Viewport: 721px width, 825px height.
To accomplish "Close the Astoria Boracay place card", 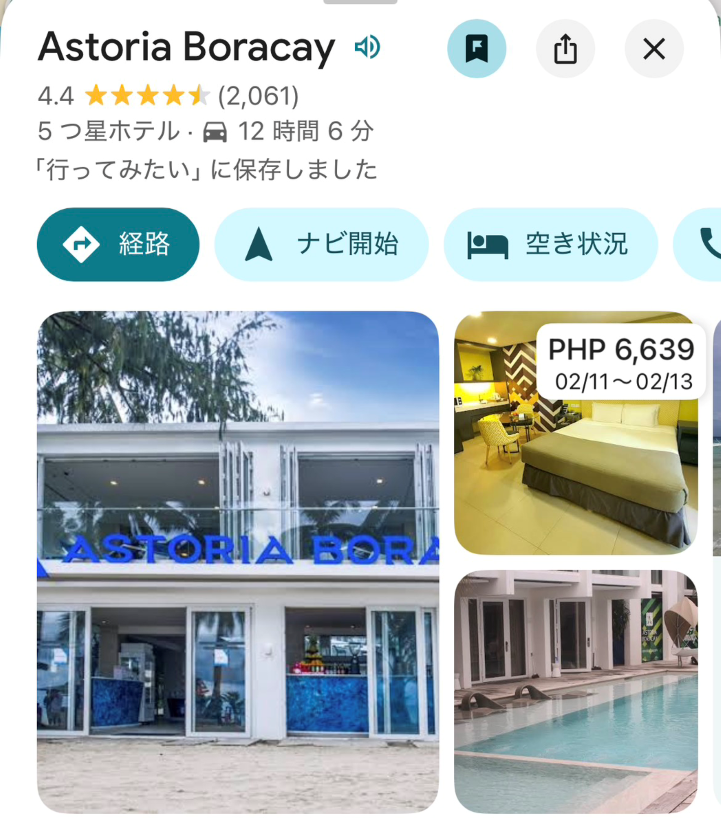I will pyautogui.click(x=654, y=49).
